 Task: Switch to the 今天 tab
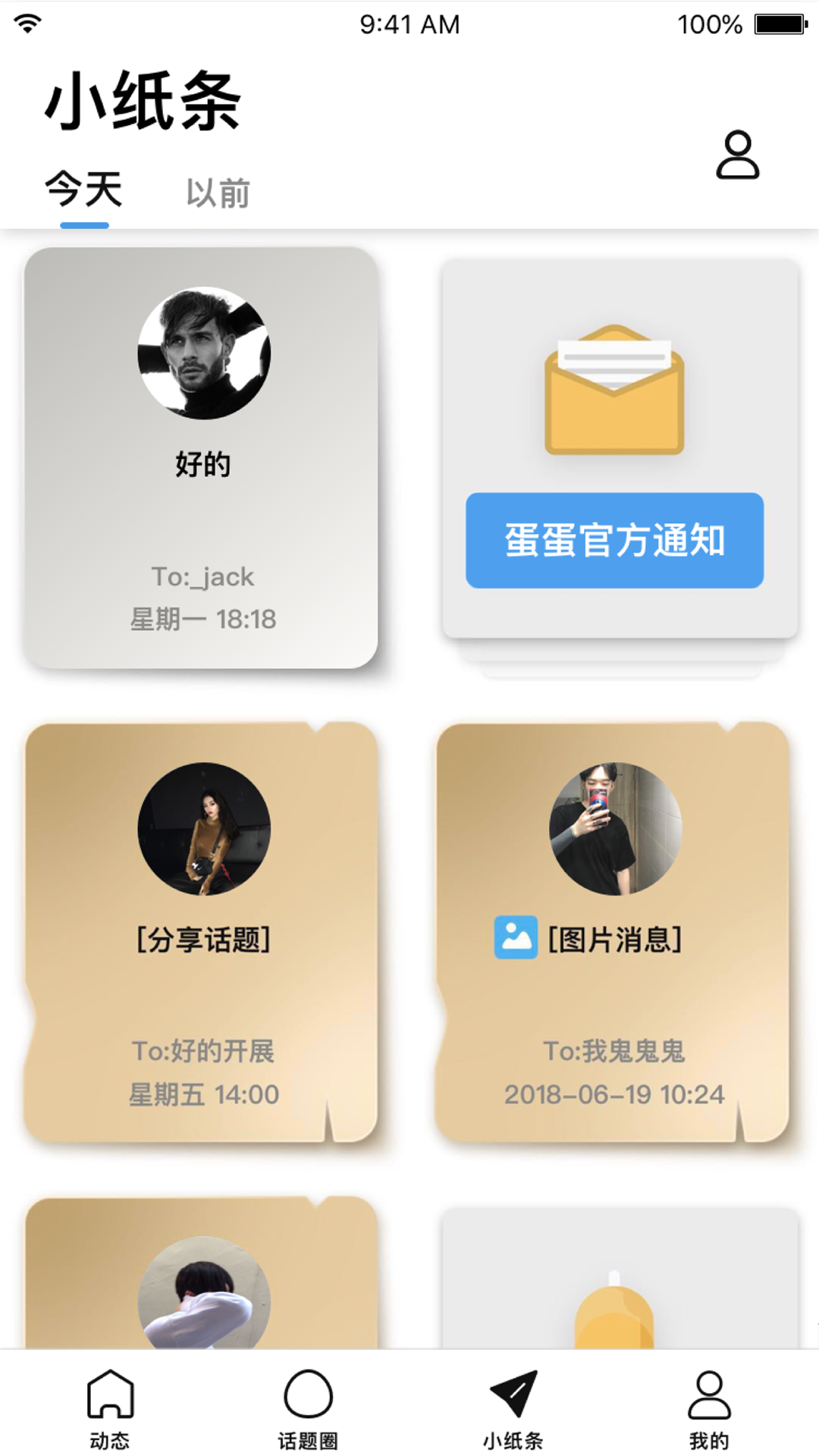(x=84, y=190)
